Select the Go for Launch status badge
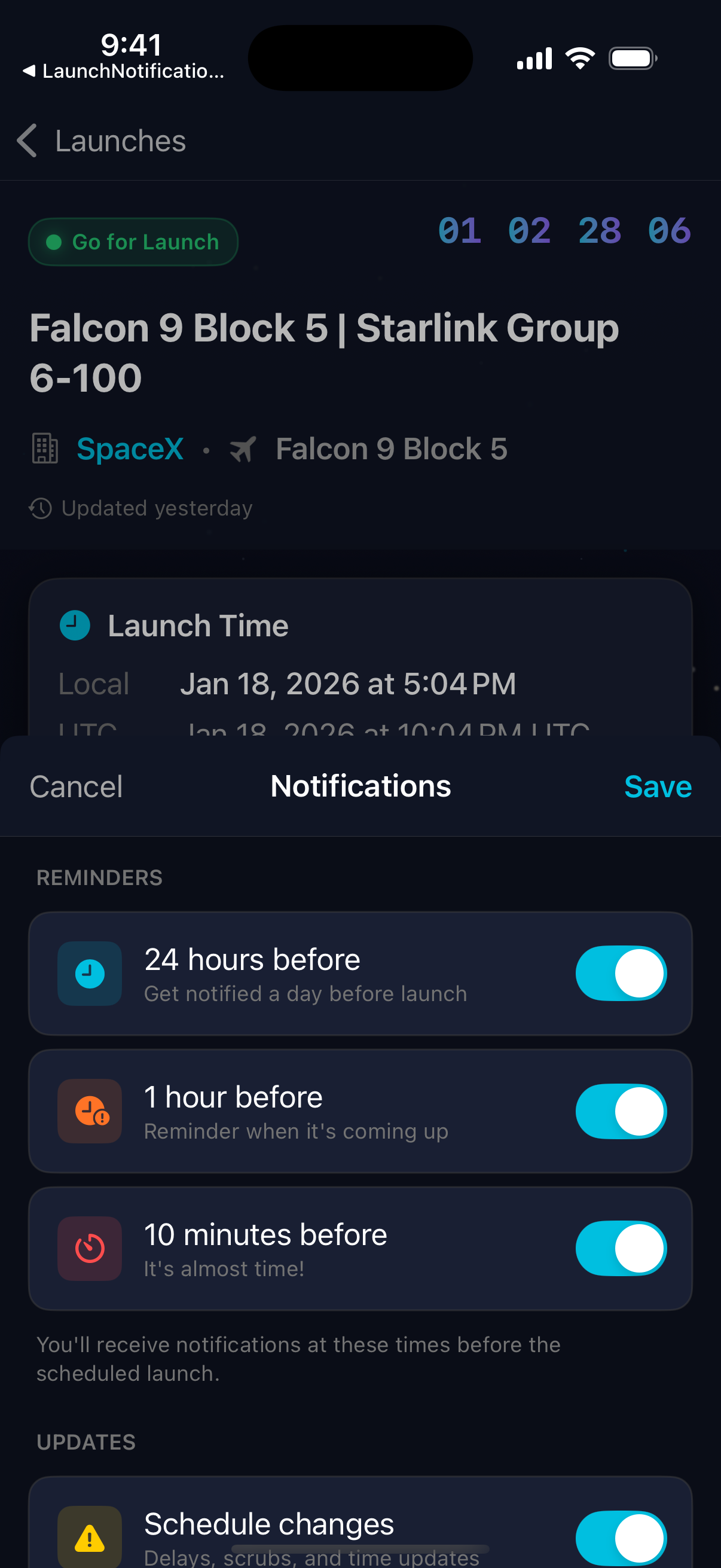This screenshot has width=721, height=1568. pyautogui.click(x=133, y=242)
